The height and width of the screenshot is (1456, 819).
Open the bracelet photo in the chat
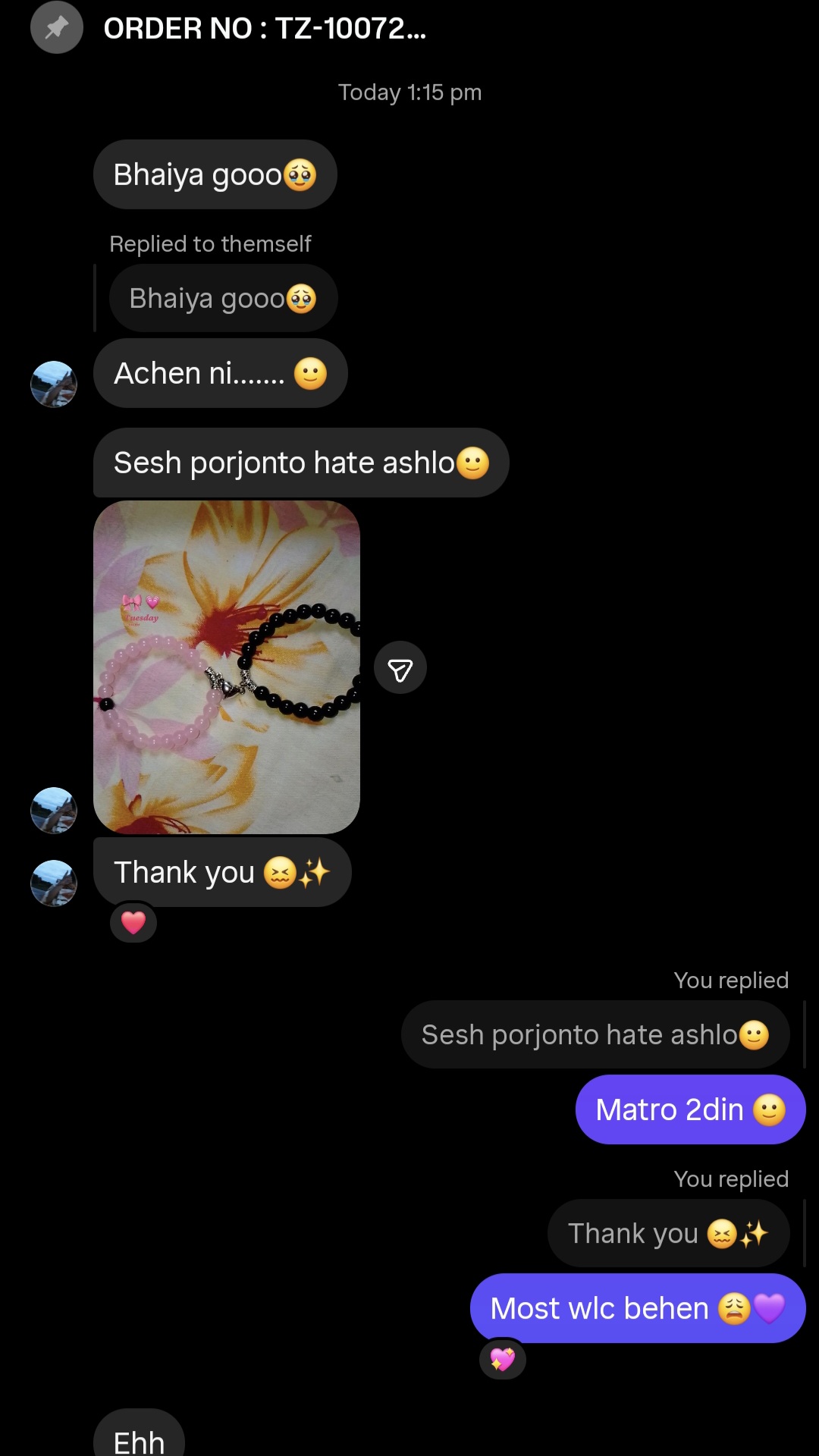(226, 667)
